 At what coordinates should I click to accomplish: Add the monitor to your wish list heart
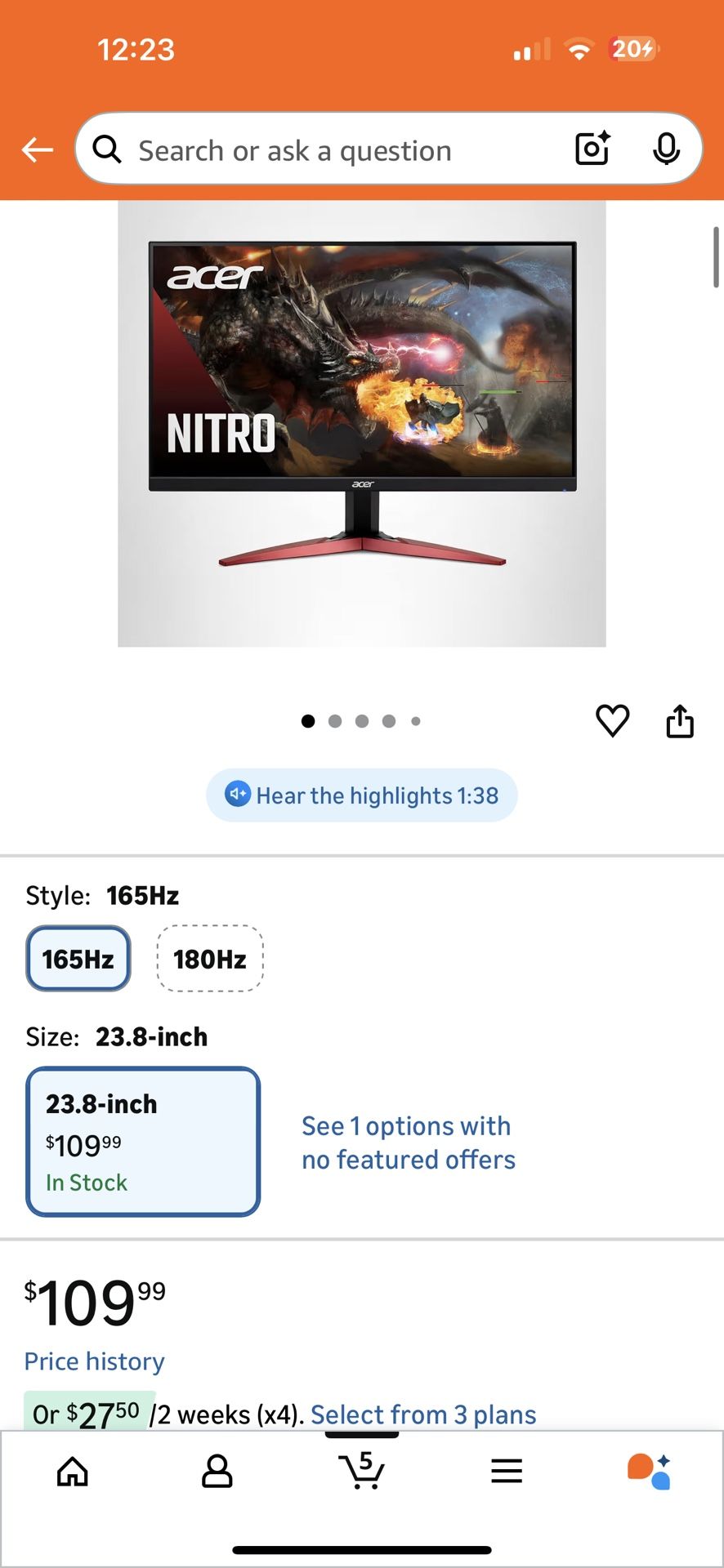612,720
